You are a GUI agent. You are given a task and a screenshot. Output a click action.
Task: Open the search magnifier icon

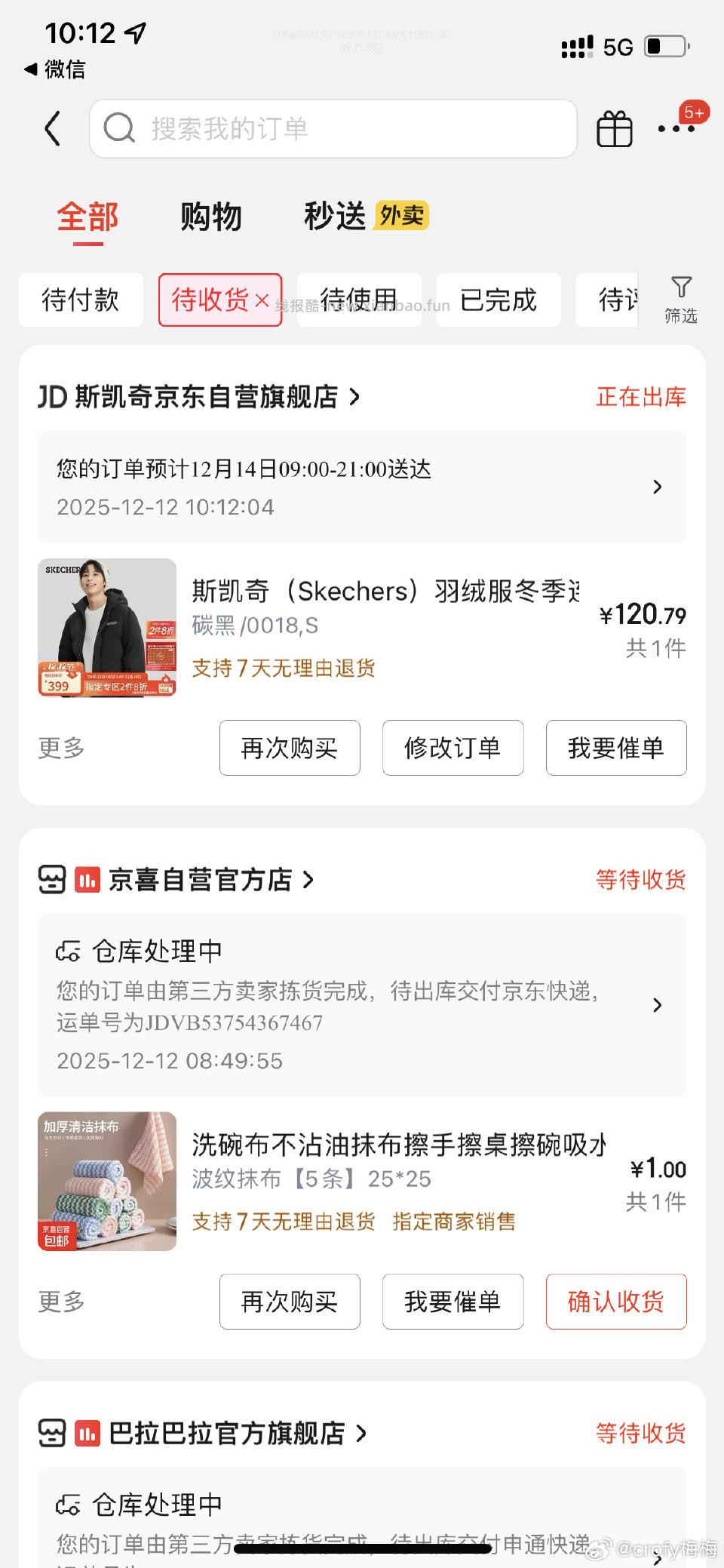click(x=121, y=127)
